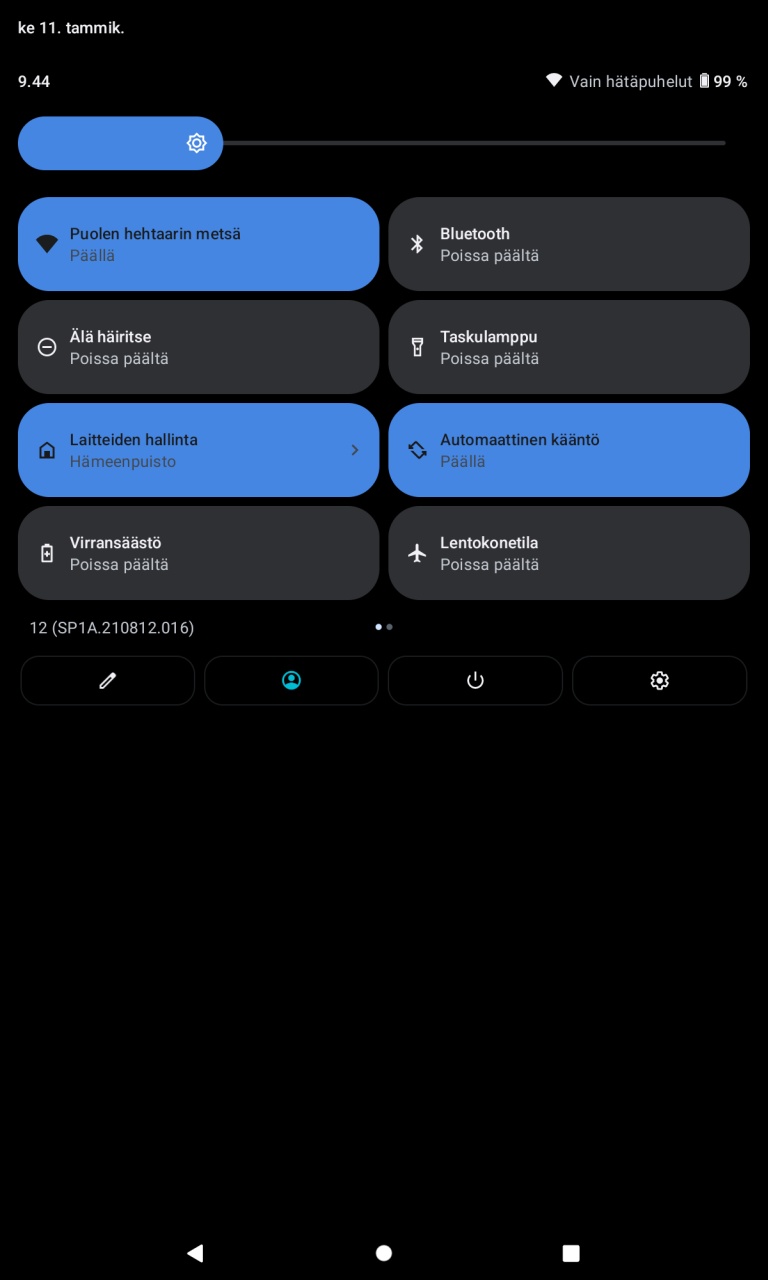768x1280 pixels.
Task: Edit quick settings tiles with the pencil
Action: 108,681
